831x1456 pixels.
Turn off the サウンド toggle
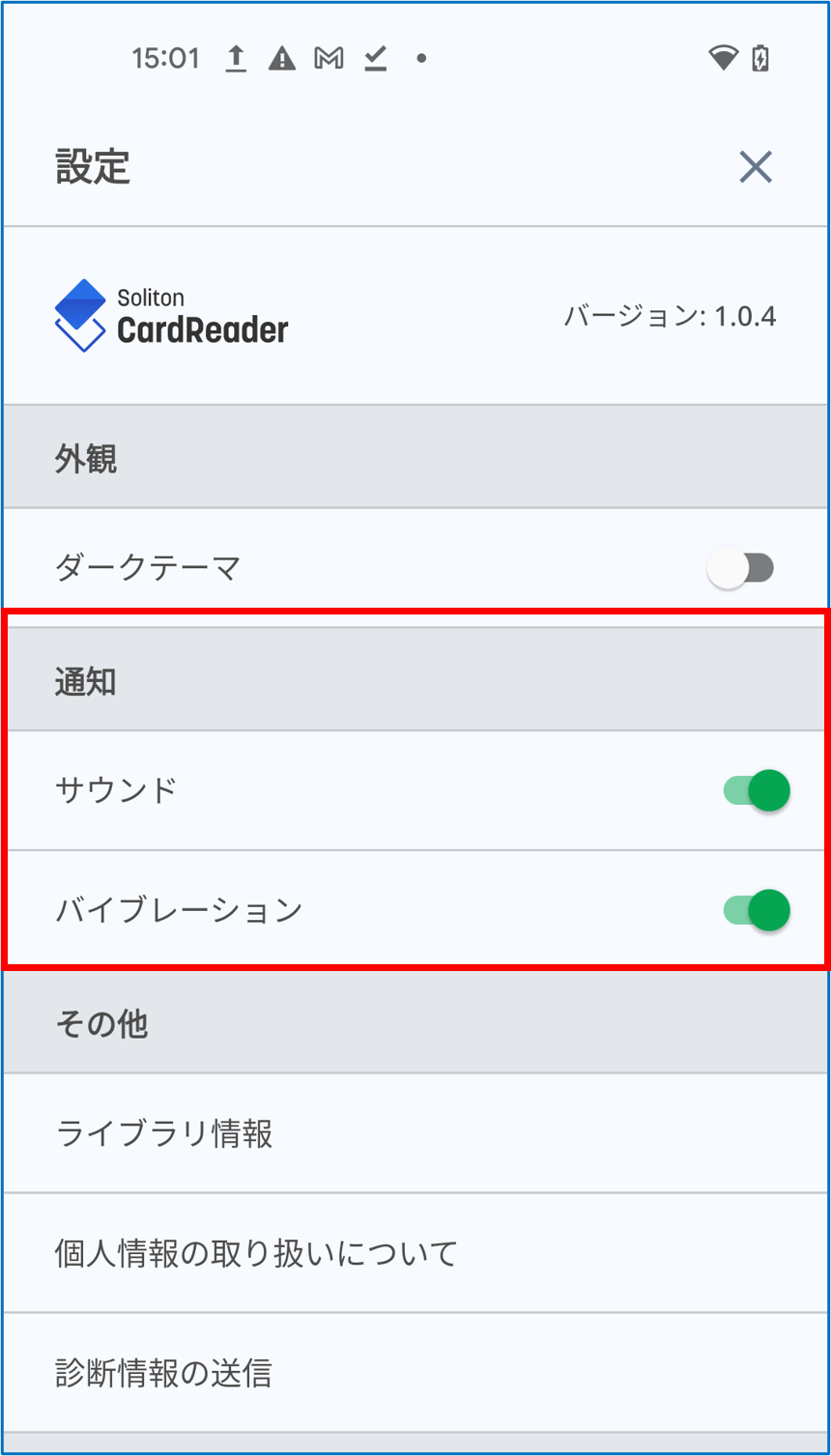(x=757, y=791)
